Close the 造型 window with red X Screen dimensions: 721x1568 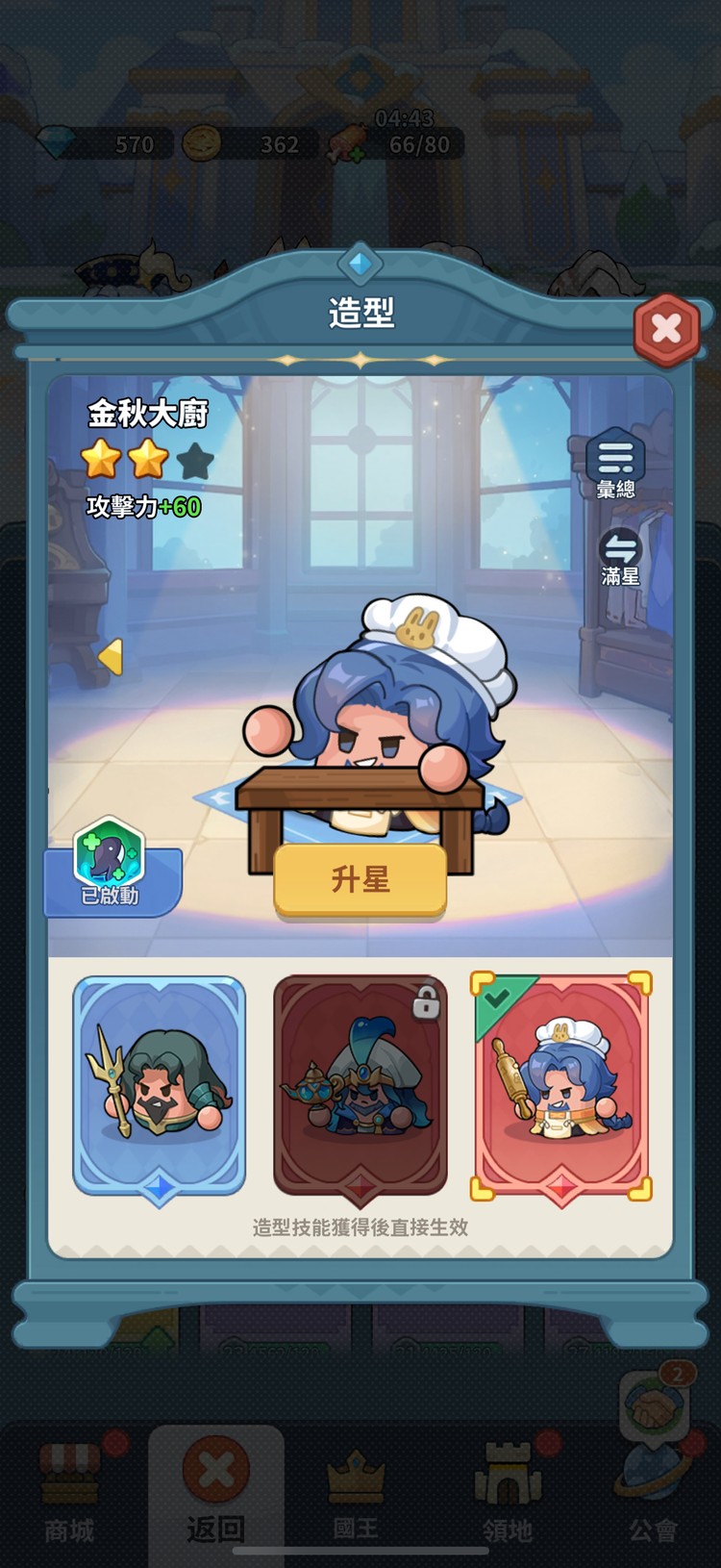(666, 328)
